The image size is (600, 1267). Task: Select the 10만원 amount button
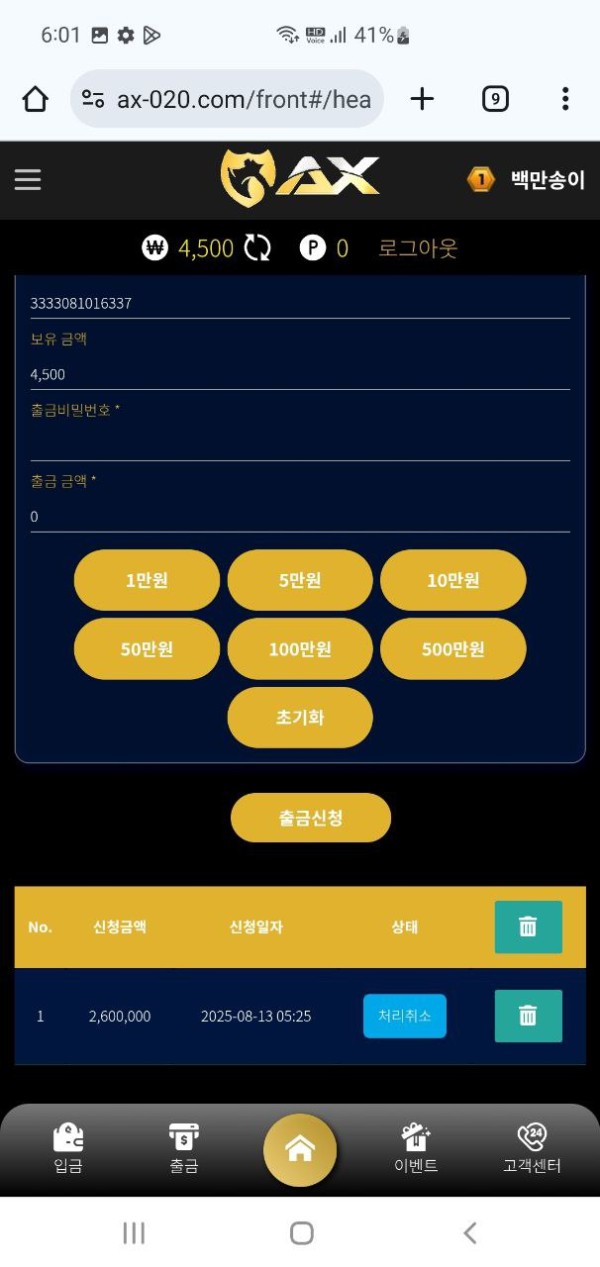tap(453, 580)
